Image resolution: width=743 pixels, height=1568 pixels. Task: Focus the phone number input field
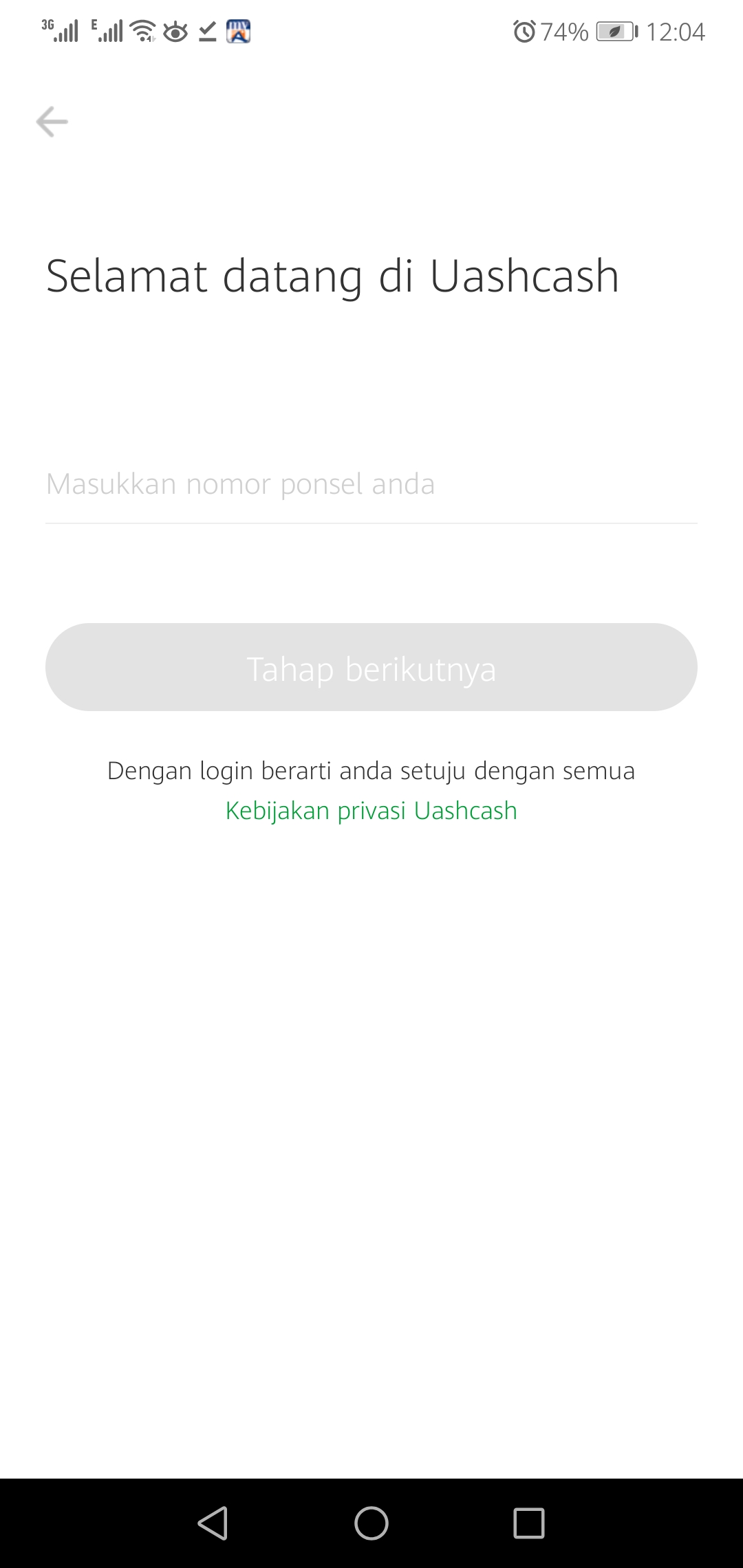coord(371,484)
